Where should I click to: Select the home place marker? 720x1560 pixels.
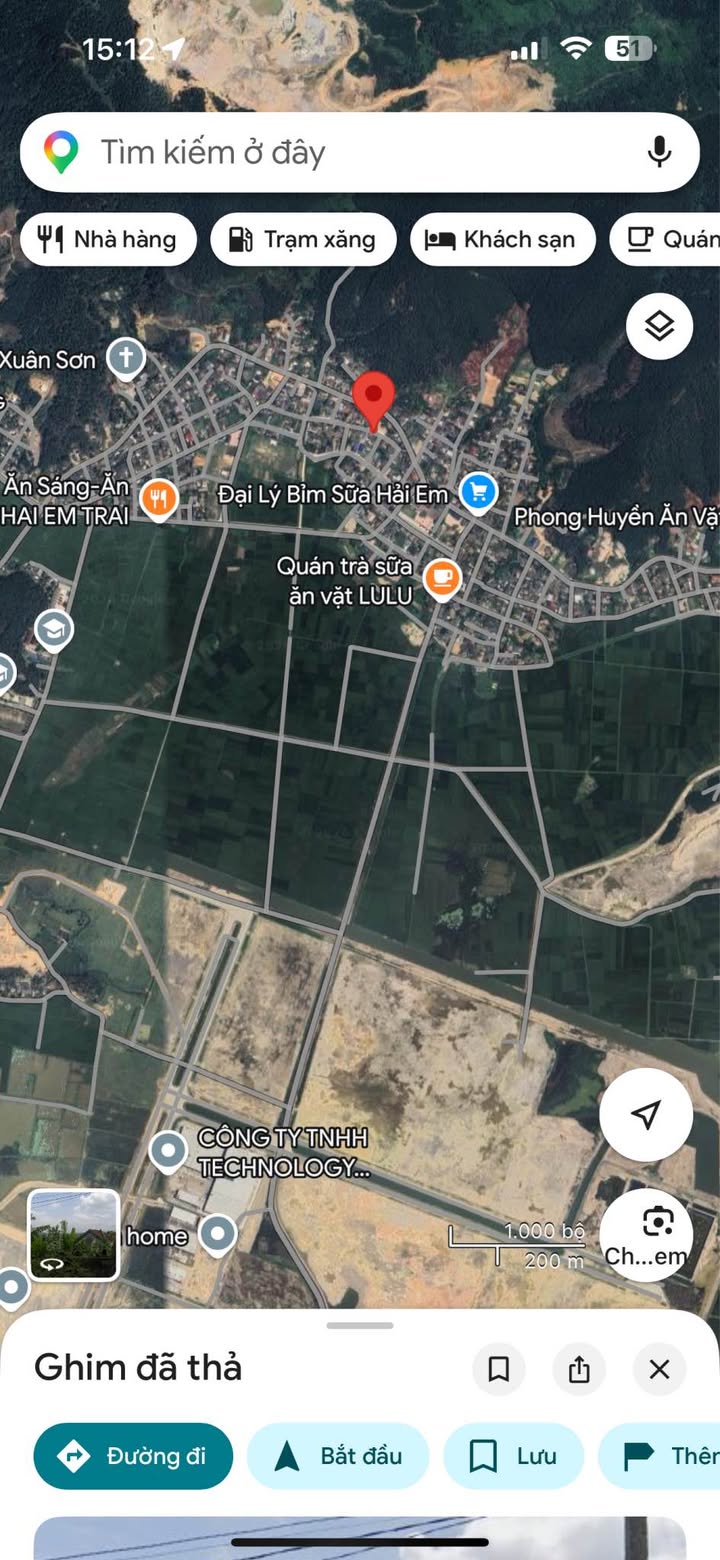pos(217,1235)
